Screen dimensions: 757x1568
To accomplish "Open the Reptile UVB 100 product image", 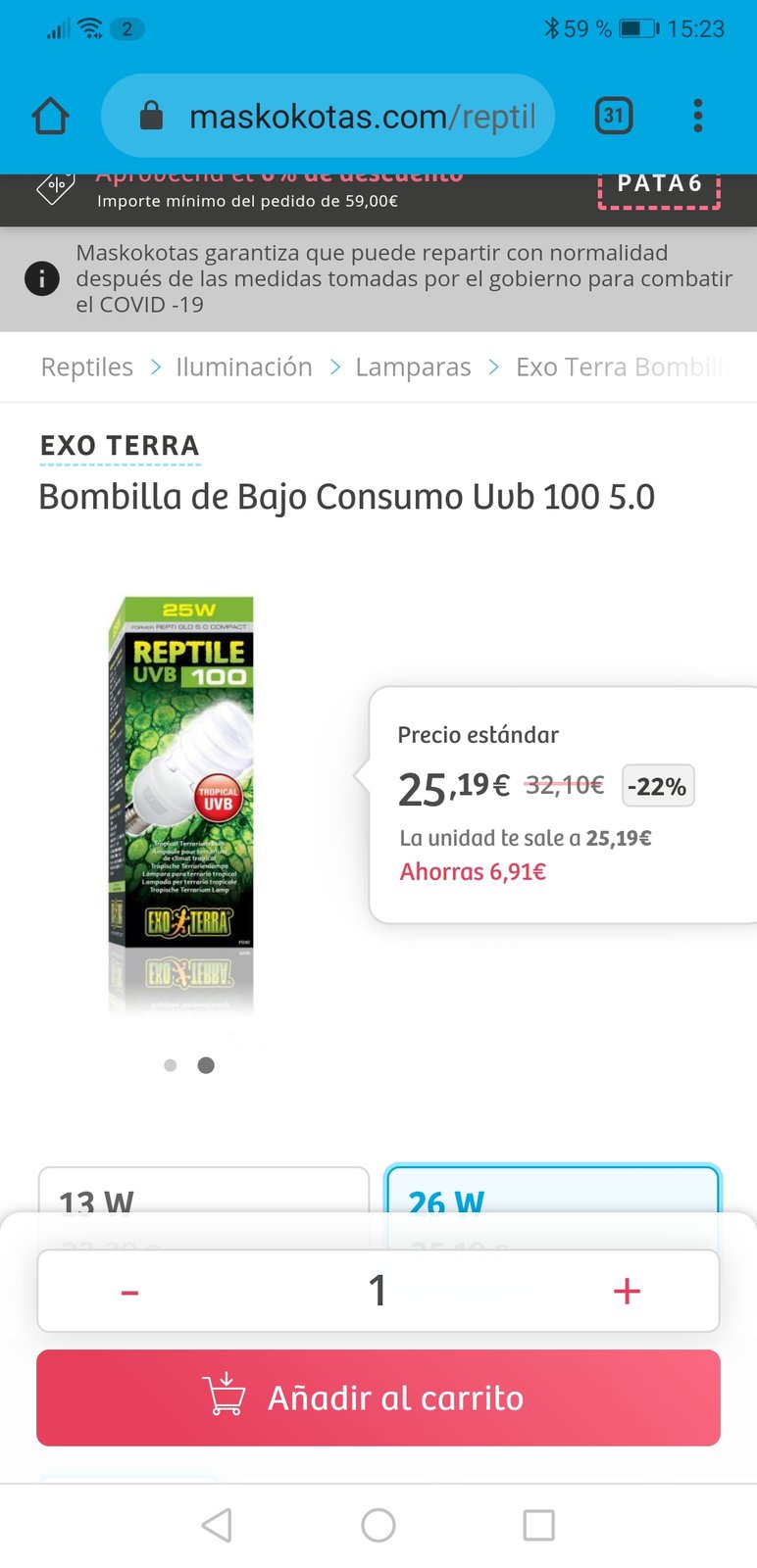I will [x=182, y=804].
